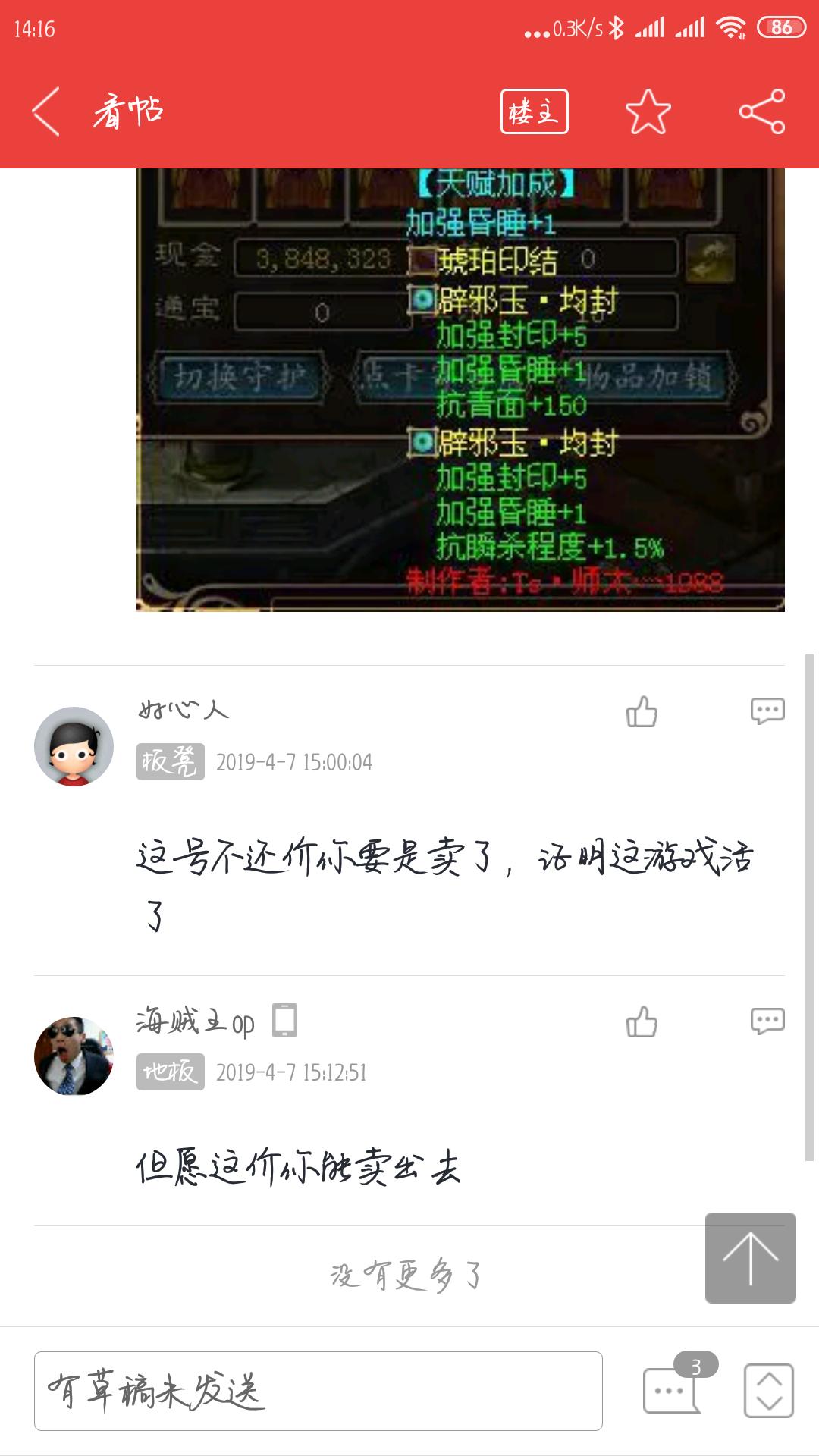This screenshot has height=1456, width=819.
Task: Like 好心人's reply
Action: click(x=642, y=711)
